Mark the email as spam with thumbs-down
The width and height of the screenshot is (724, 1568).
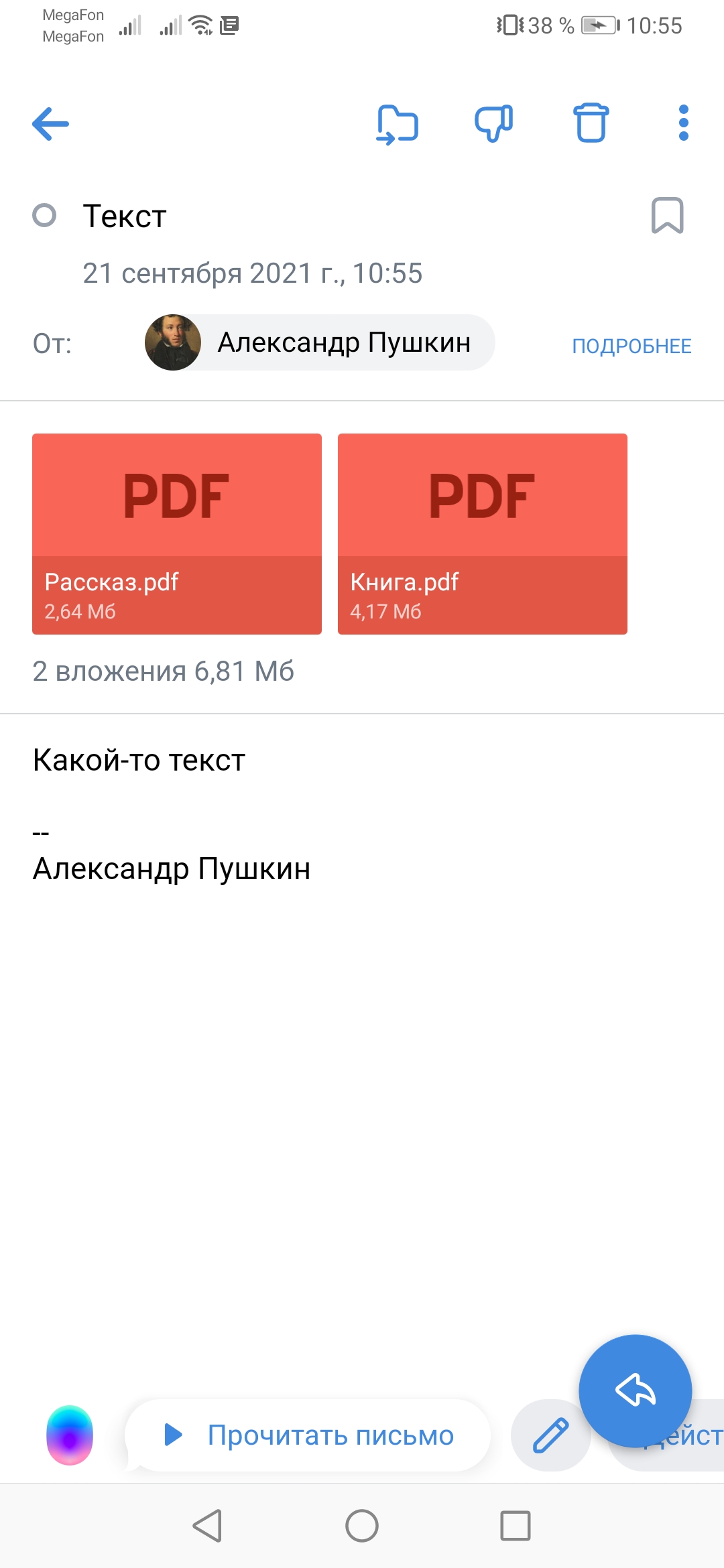pyautogui.click(x=494, y=123)
